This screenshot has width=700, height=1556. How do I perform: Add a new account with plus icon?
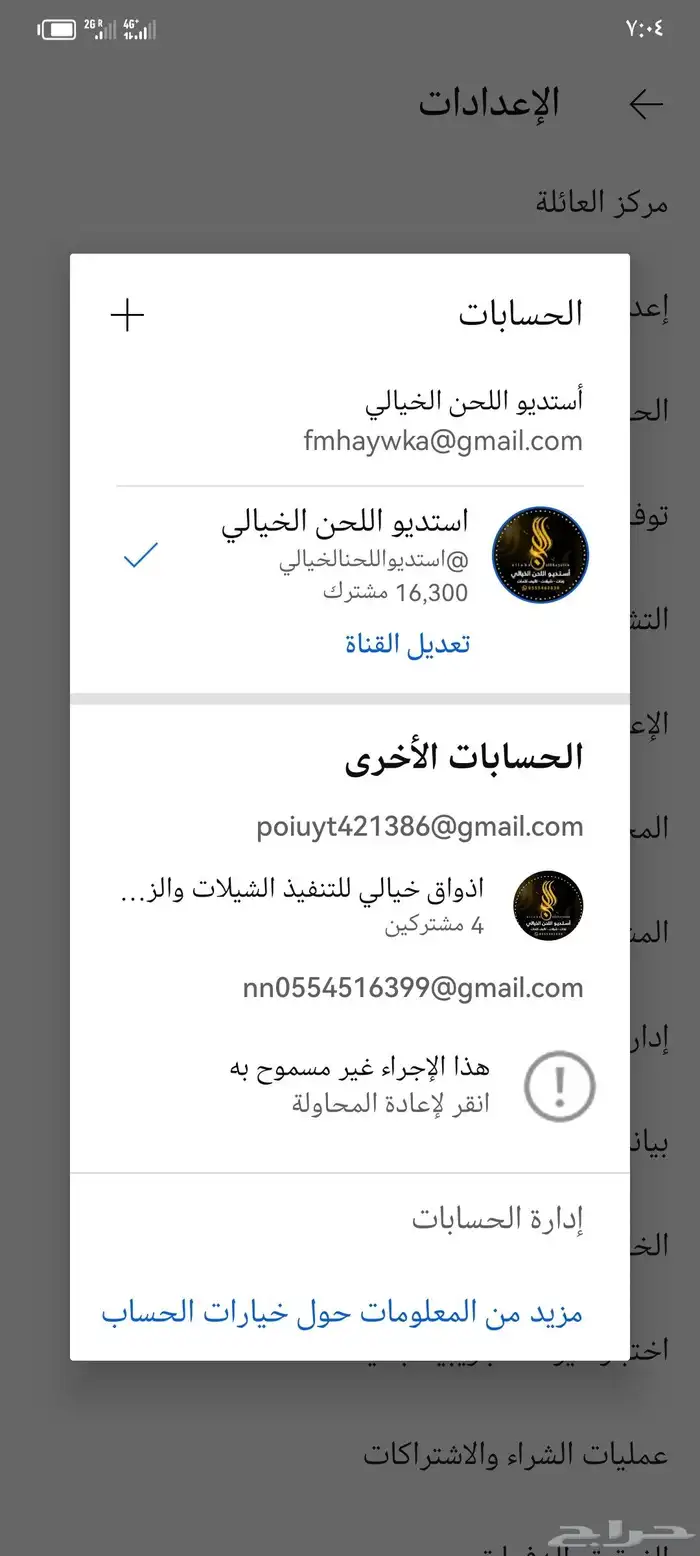127,316
